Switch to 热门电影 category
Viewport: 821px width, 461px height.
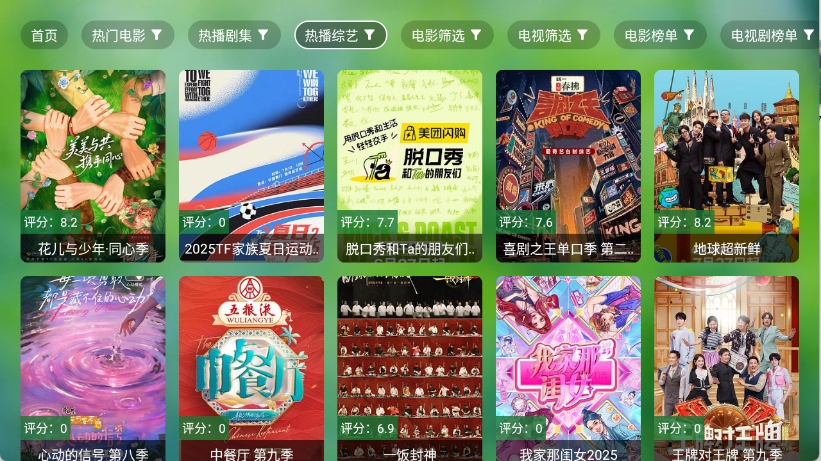[x=127, y=35]
